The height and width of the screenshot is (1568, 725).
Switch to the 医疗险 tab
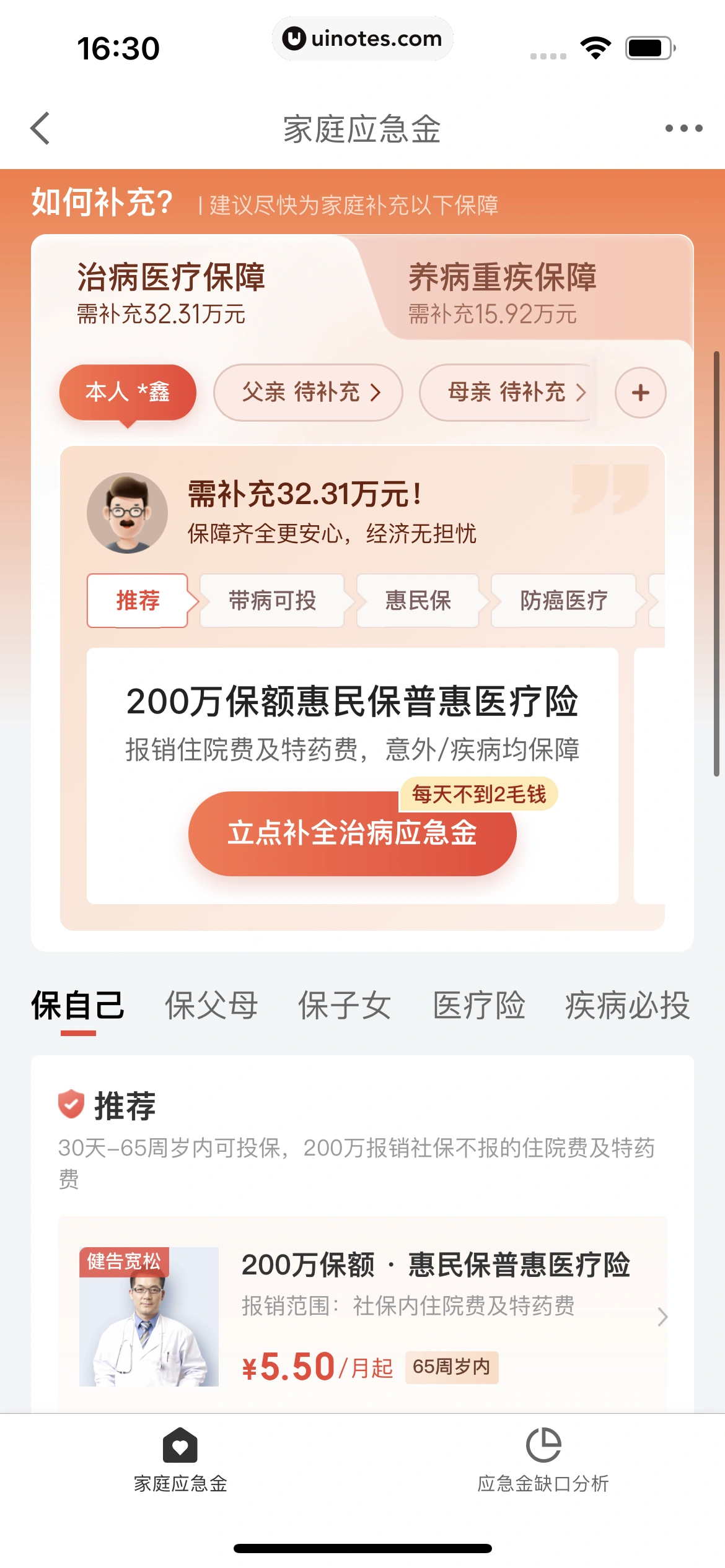479,1005
